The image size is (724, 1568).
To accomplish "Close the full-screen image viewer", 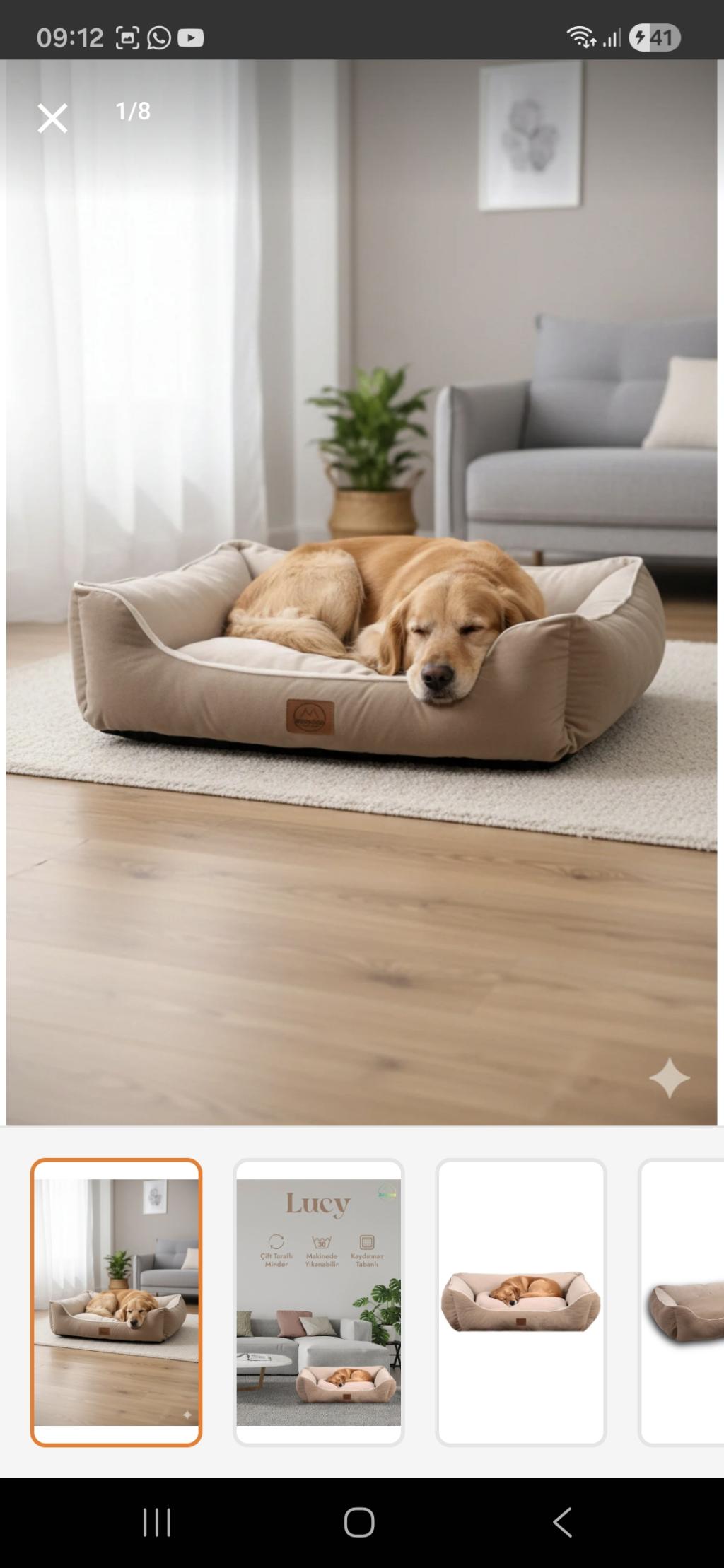I will (52, 118).
